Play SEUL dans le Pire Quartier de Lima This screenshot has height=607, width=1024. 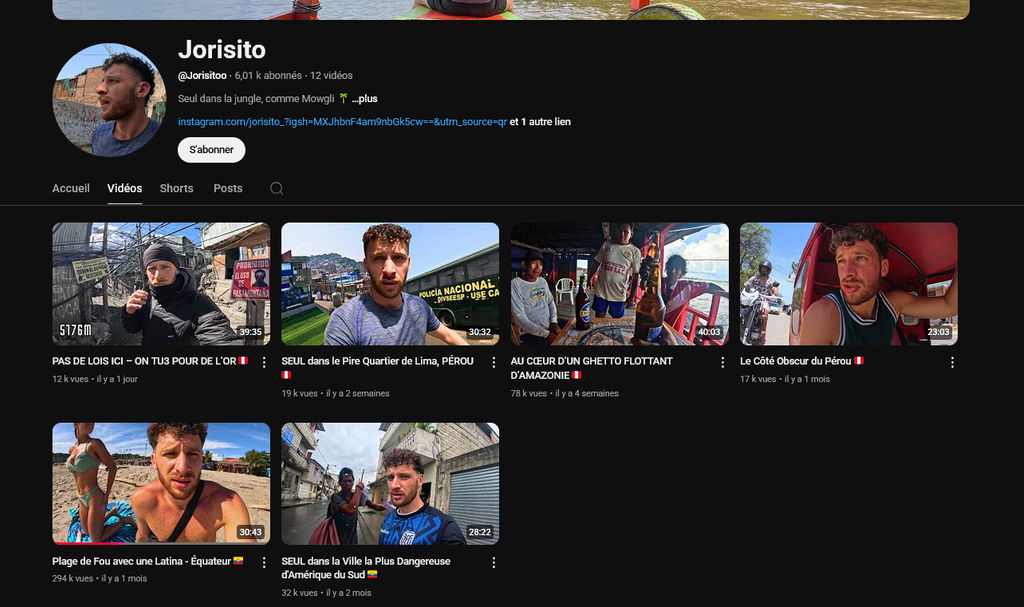coord(390,284)
